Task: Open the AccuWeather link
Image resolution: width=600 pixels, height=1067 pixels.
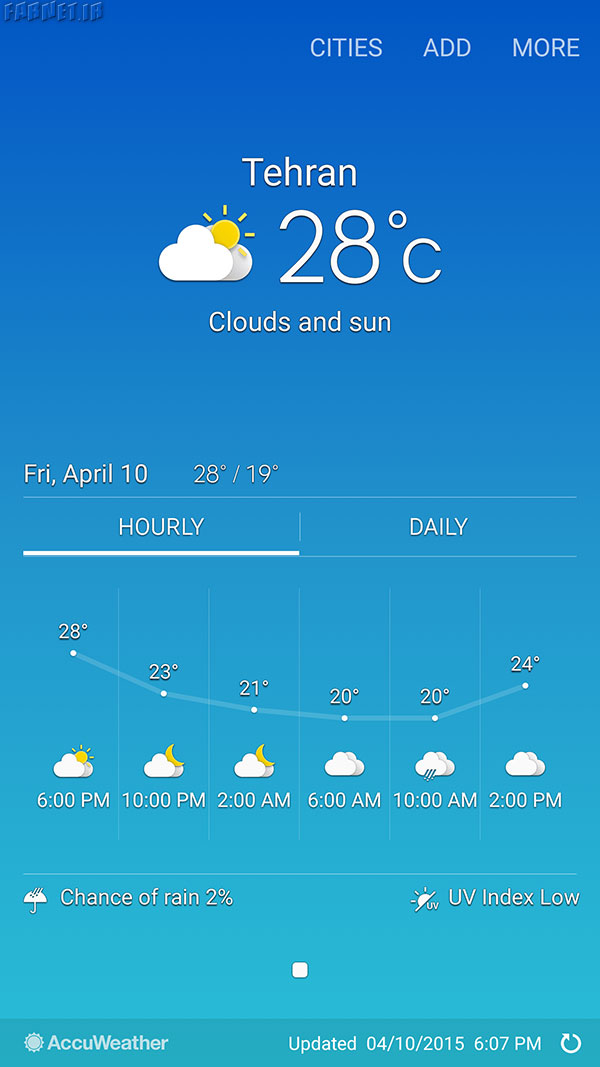Action: point(96,1043)
